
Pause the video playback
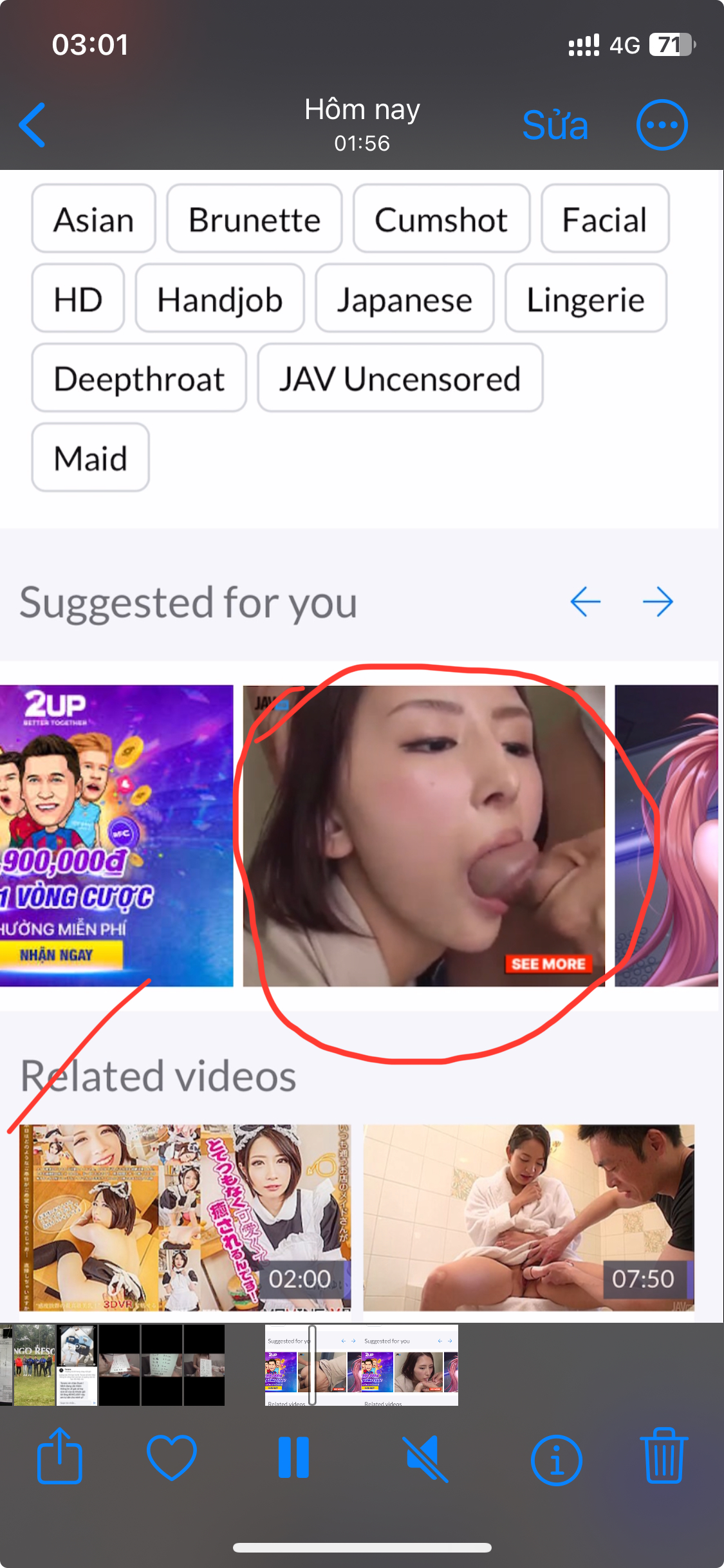(293, 1456)
